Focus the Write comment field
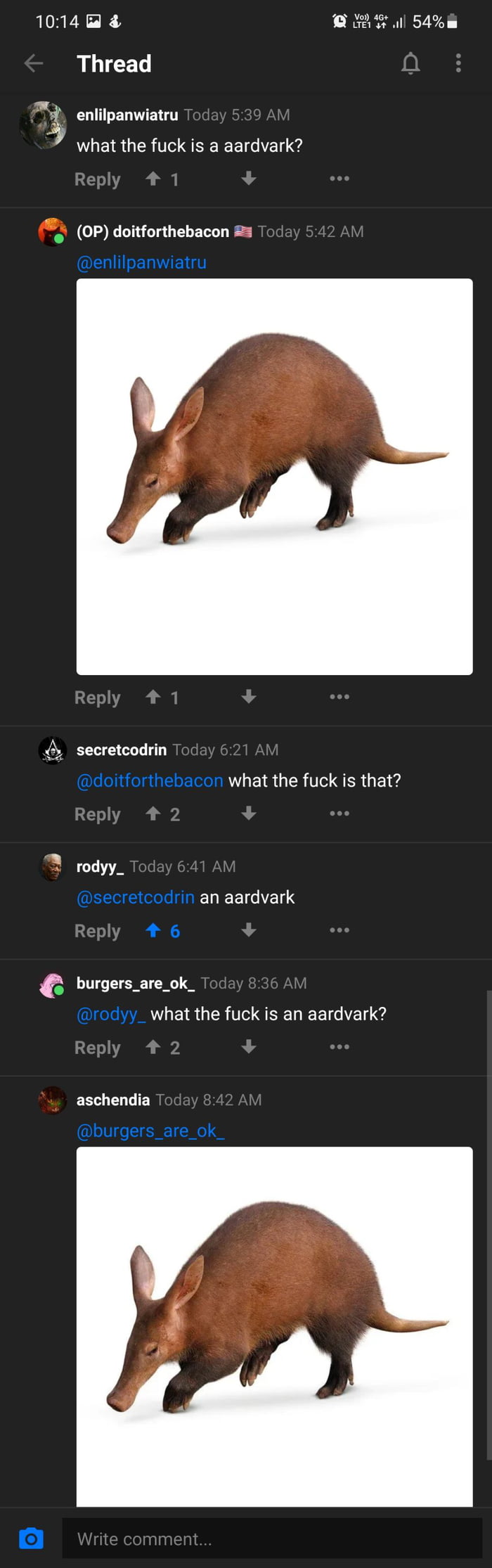Viewport: 492px width, 1568px height. (272, 1538)
